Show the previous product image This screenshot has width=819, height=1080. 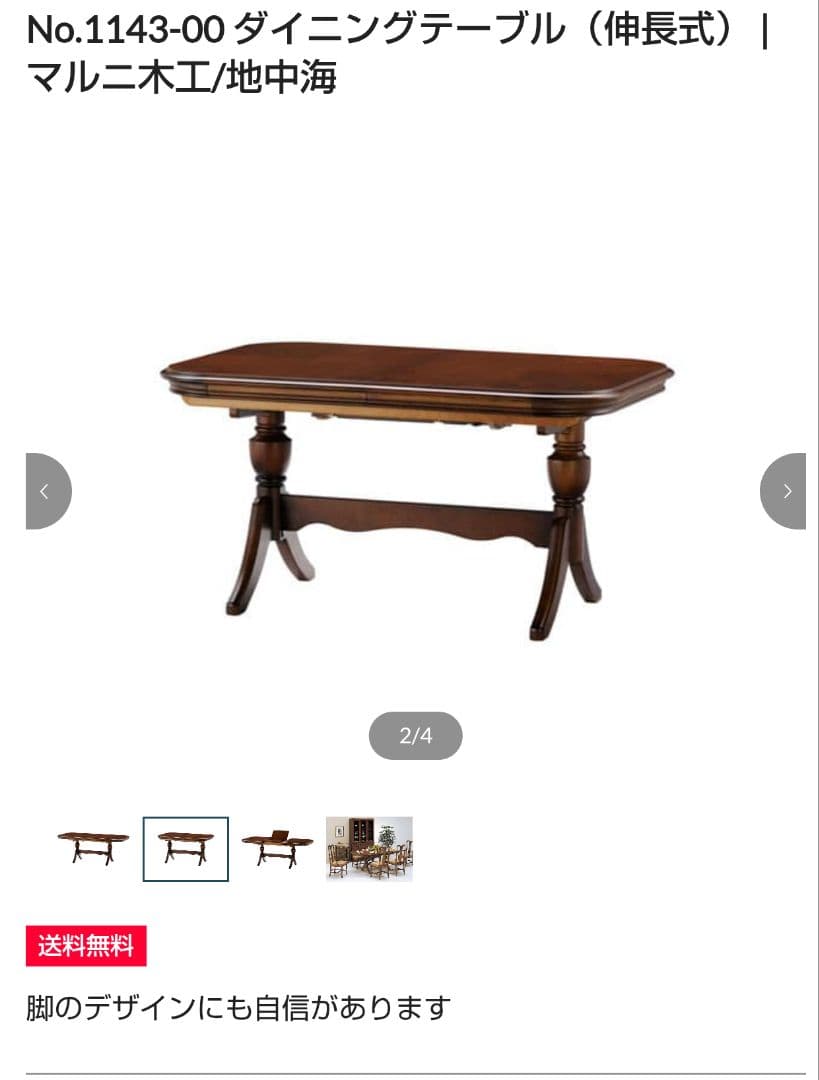click(46, 491)
